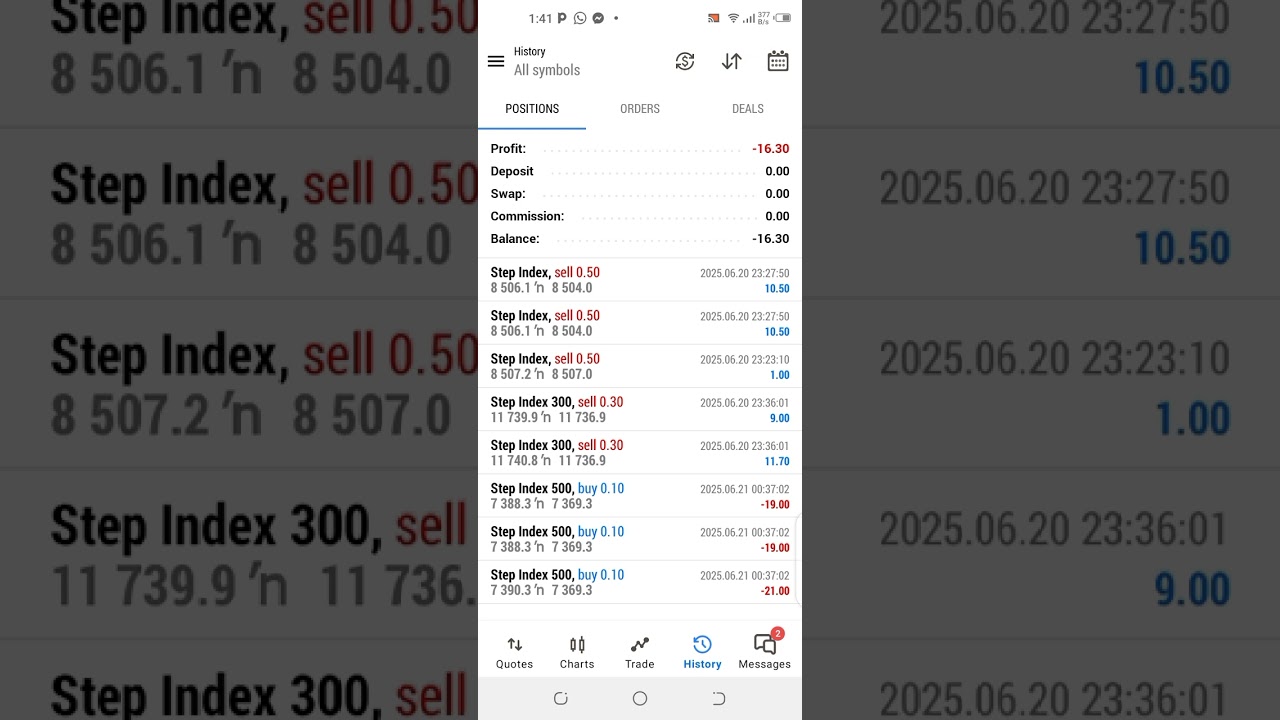Go to the Trade section

pos(640,652)
